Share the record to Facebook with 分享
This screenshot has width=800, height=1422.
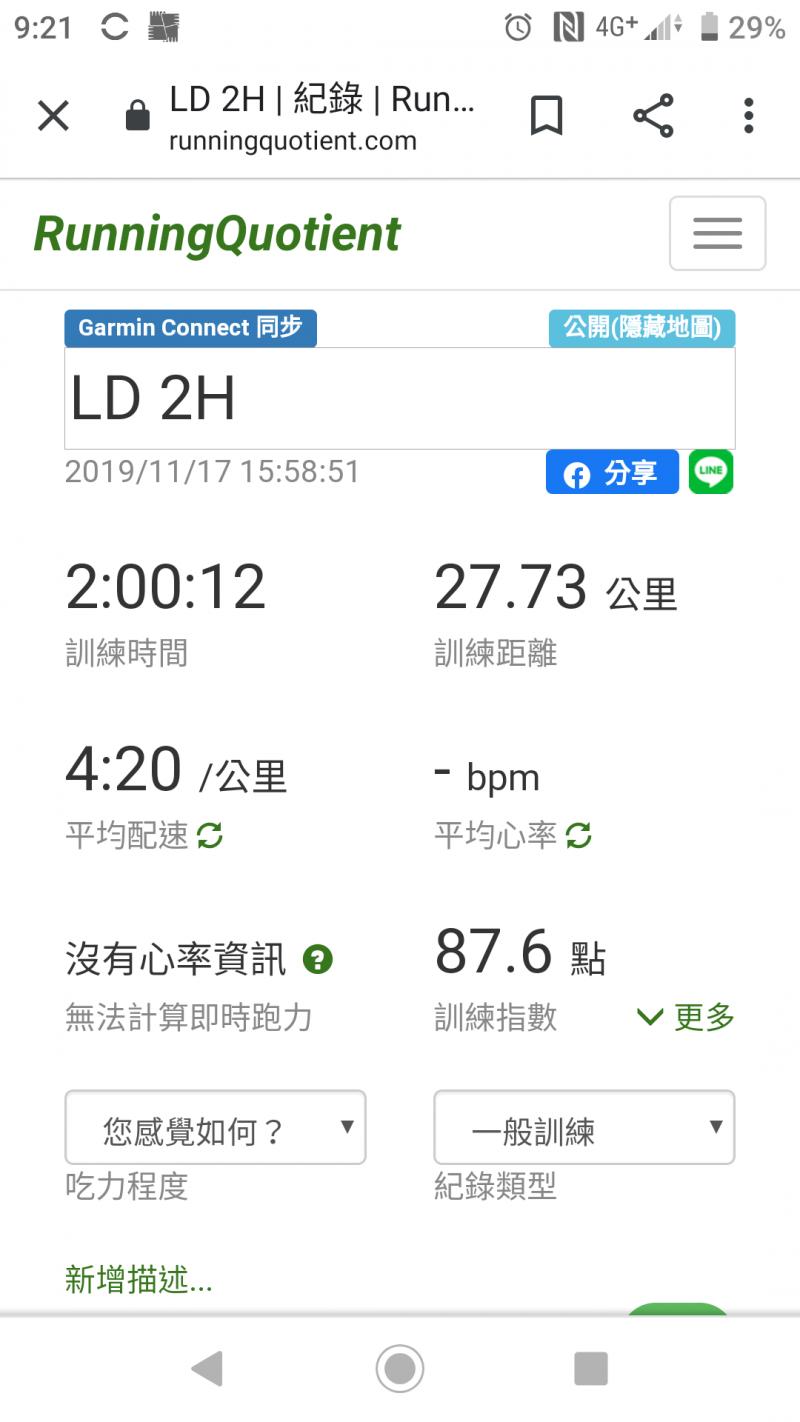[612, 472]
